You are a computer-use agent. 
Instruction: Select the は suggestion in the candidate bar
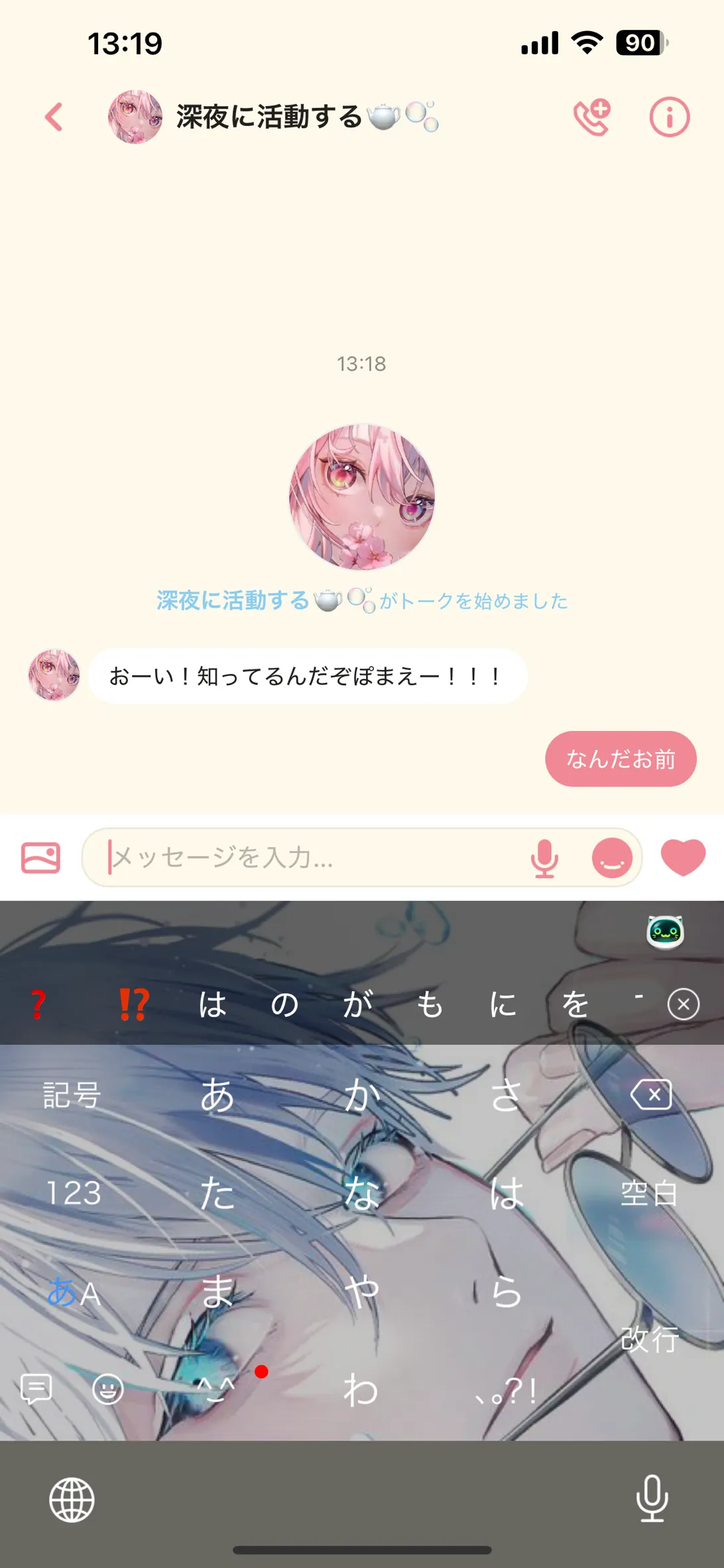[213, 1004]
